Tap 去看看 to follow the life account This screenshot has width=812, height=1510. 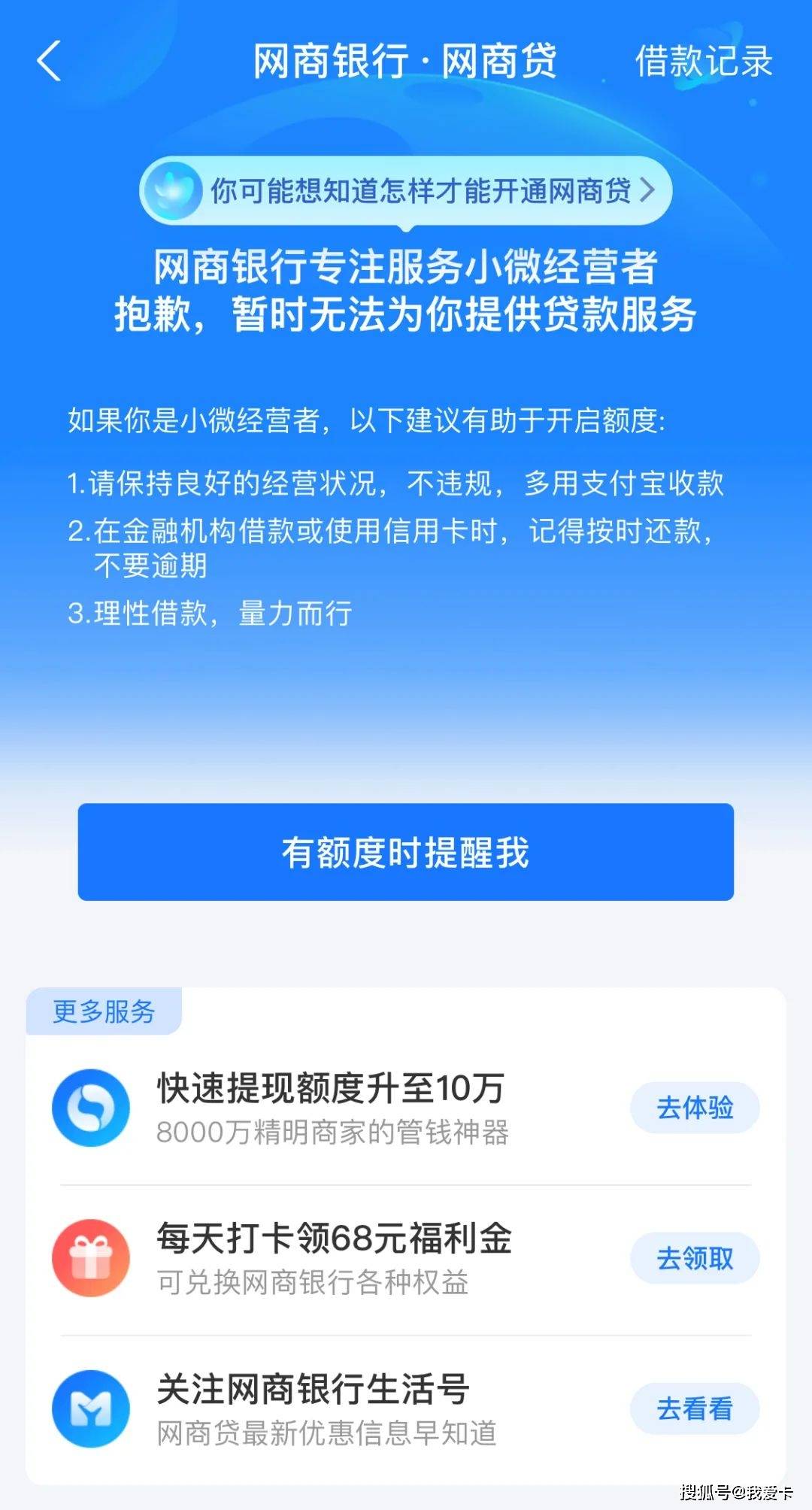694,1408
